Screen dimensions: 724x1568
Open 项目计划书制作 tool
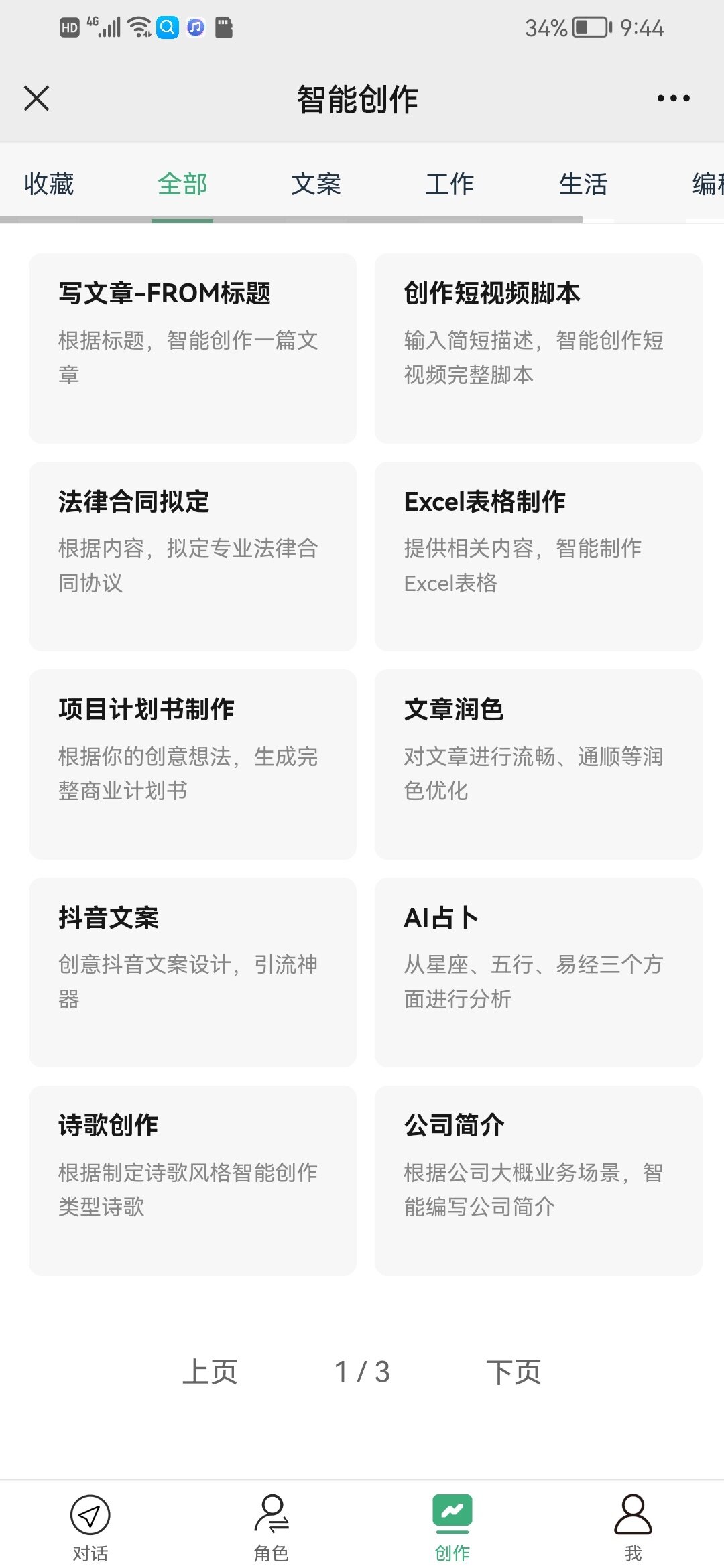(x=192, y=765)
